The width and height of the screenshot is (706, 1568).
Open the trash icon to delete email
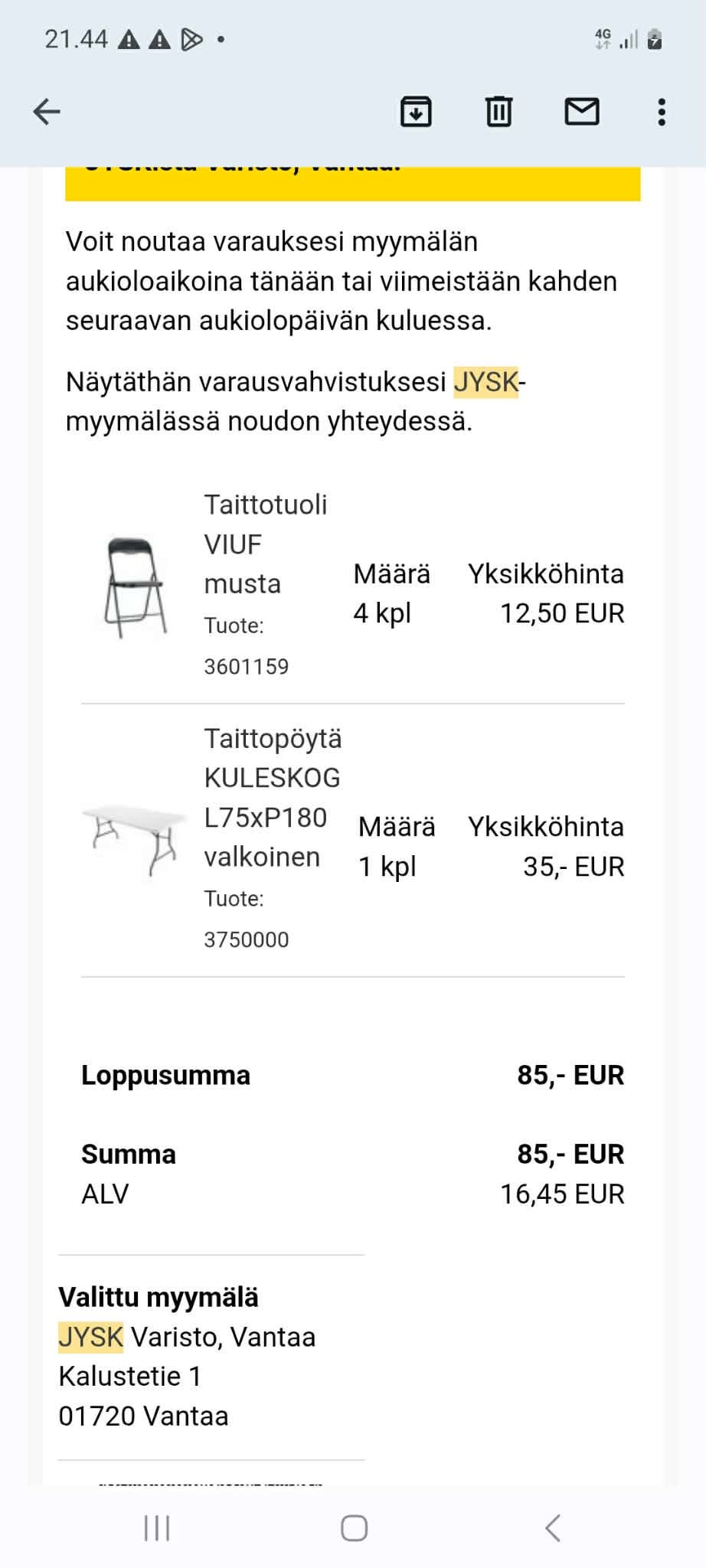pyautogui.click(x=498, y=112)
